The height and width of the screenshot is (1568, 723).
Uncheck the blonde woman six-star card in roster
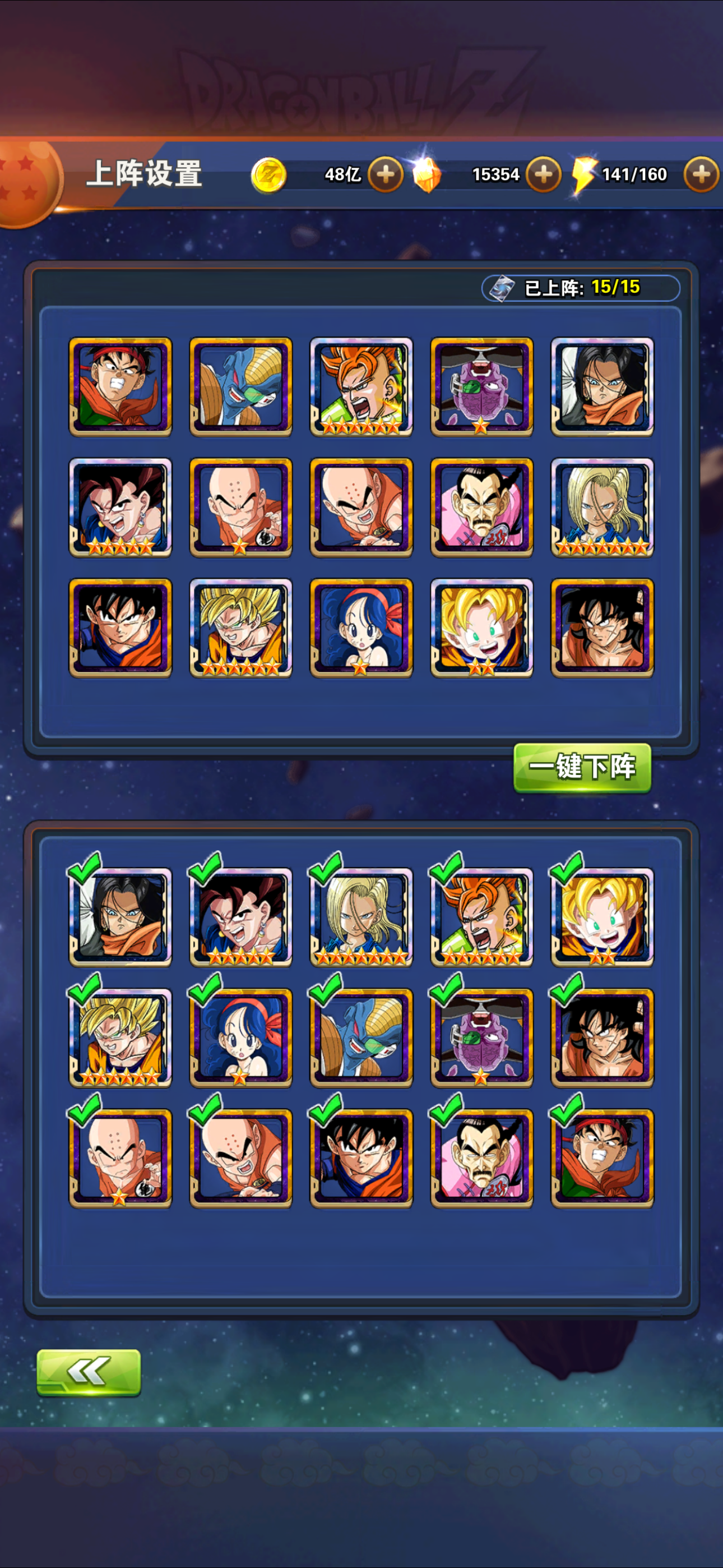[361, 917]
